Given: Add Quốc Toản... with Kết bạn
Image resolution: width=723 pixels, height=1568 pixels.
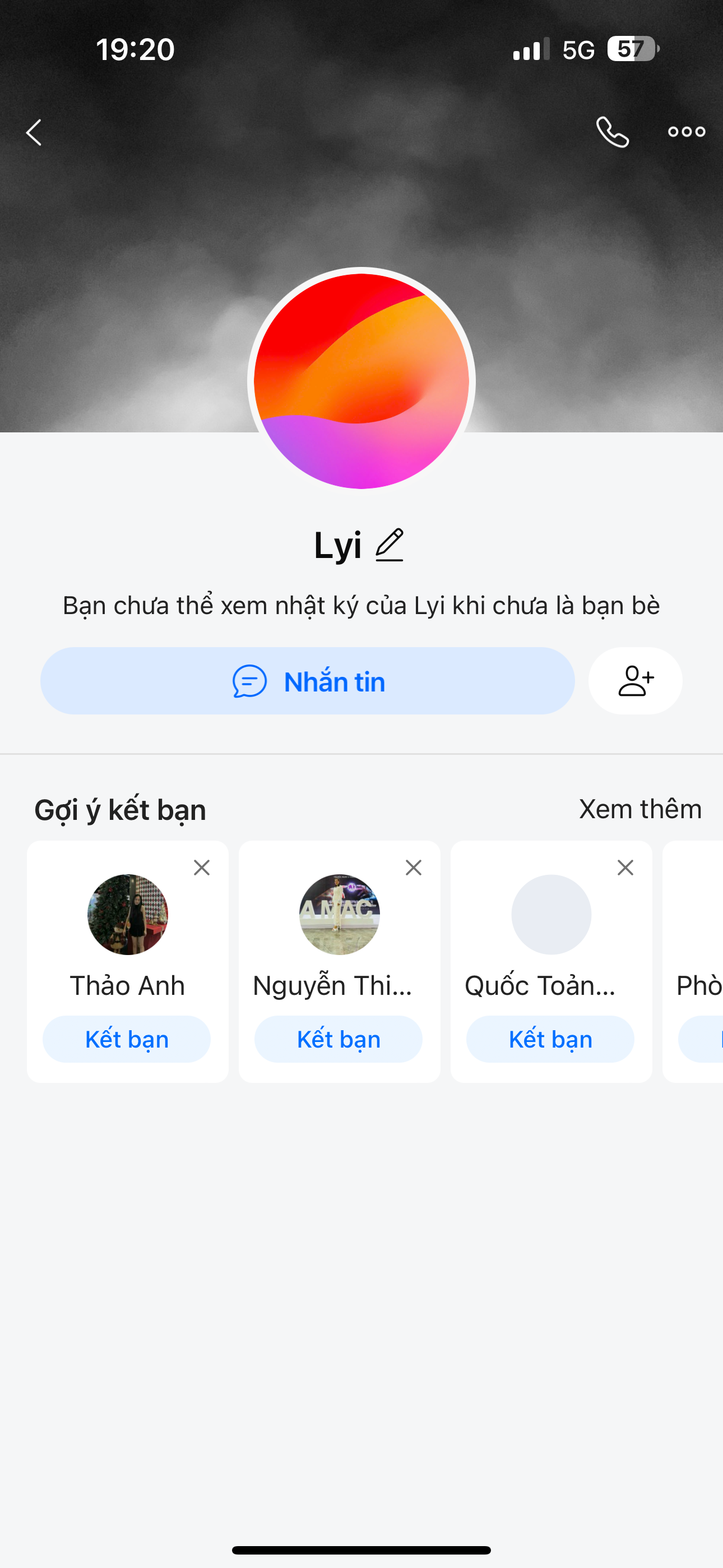Looking at the screenshot, I should [x=550, y=1039].
